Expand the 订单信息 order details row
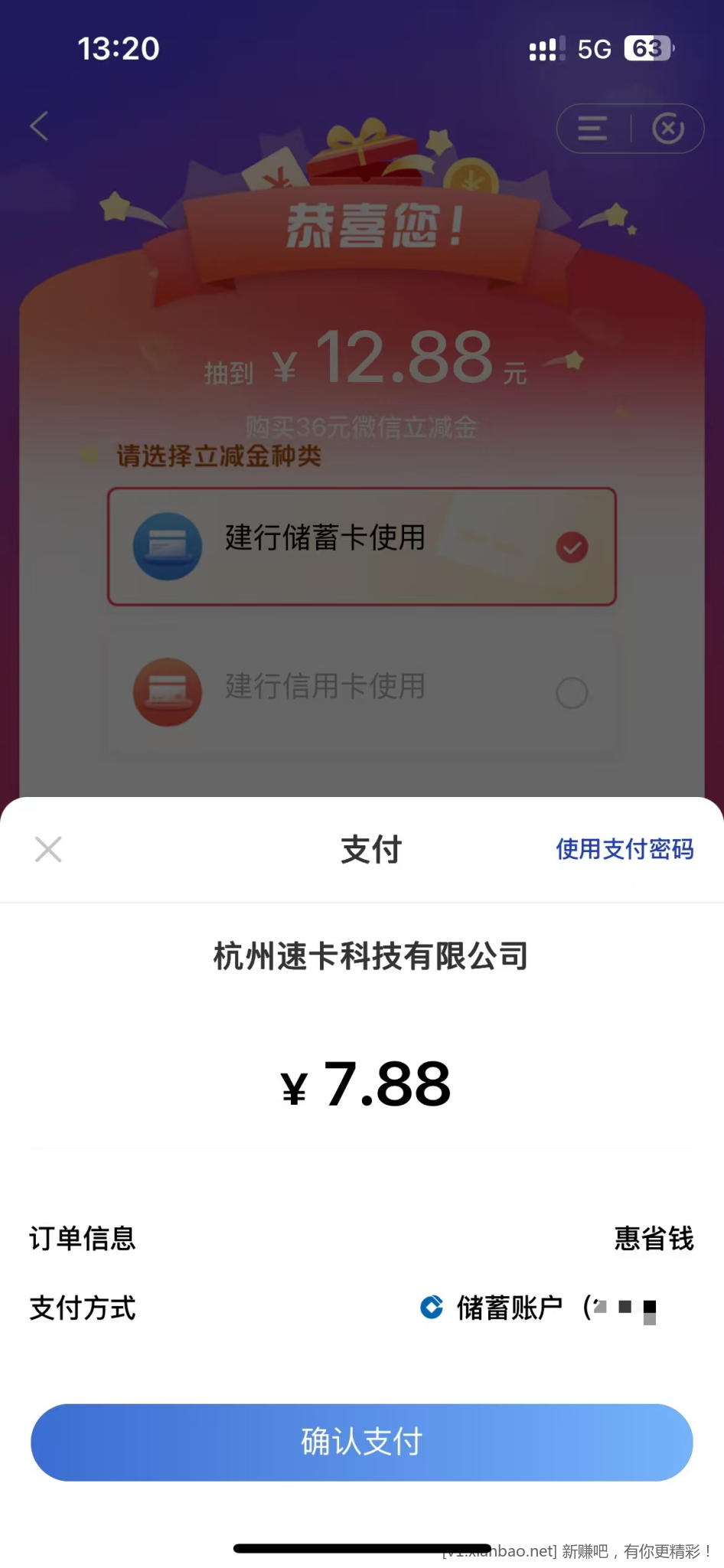This screenshot has height=1568, width=724. [x=362, y=1239]
